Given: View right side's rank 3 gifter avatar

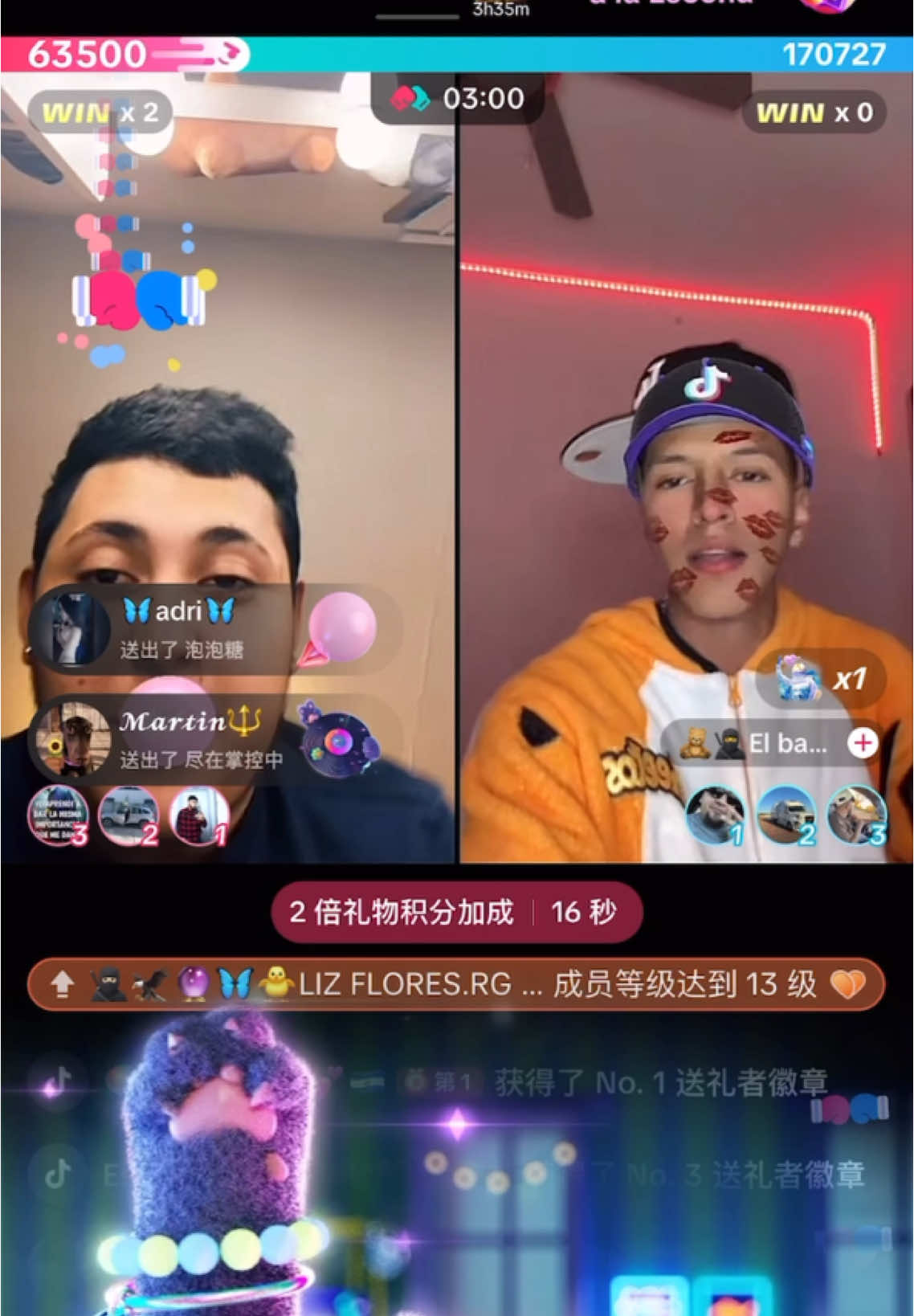Looking at the screenshot, I should tap(857, 815).
